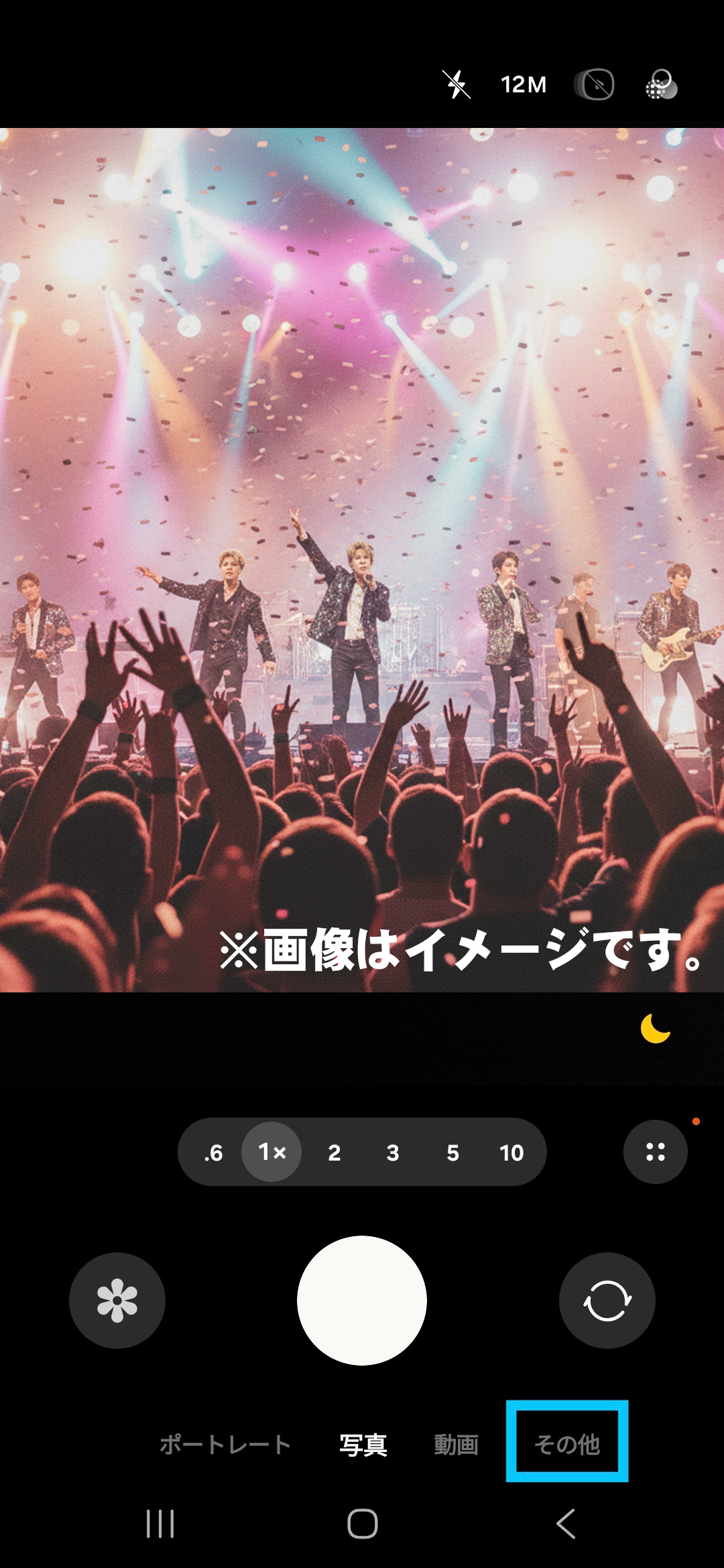724x1568 pixels.
Task: Go back with the system back button
Action: point(566,1524)
